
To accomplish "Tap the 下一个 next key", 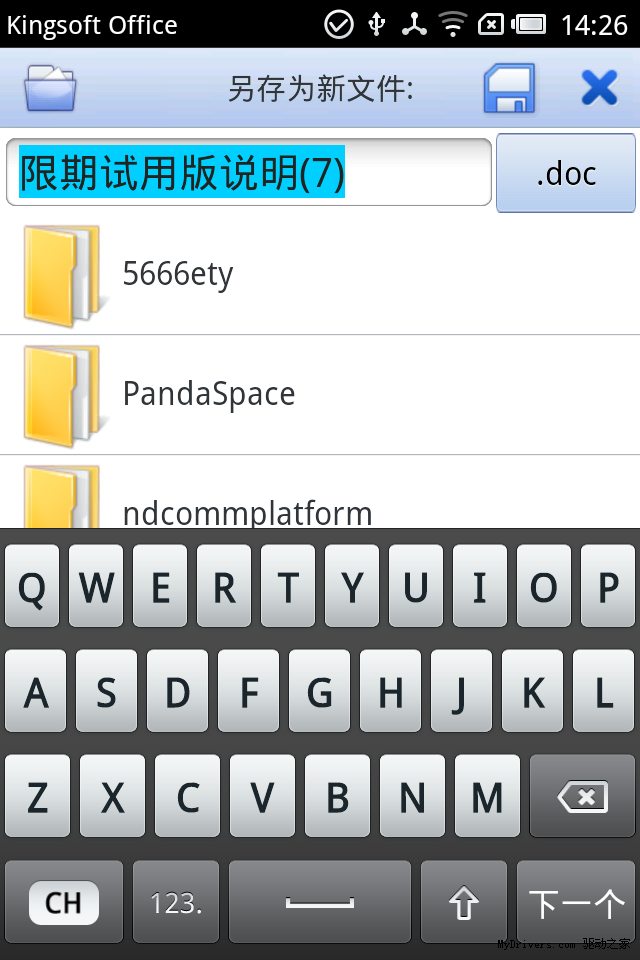I will tap(577, 903).
